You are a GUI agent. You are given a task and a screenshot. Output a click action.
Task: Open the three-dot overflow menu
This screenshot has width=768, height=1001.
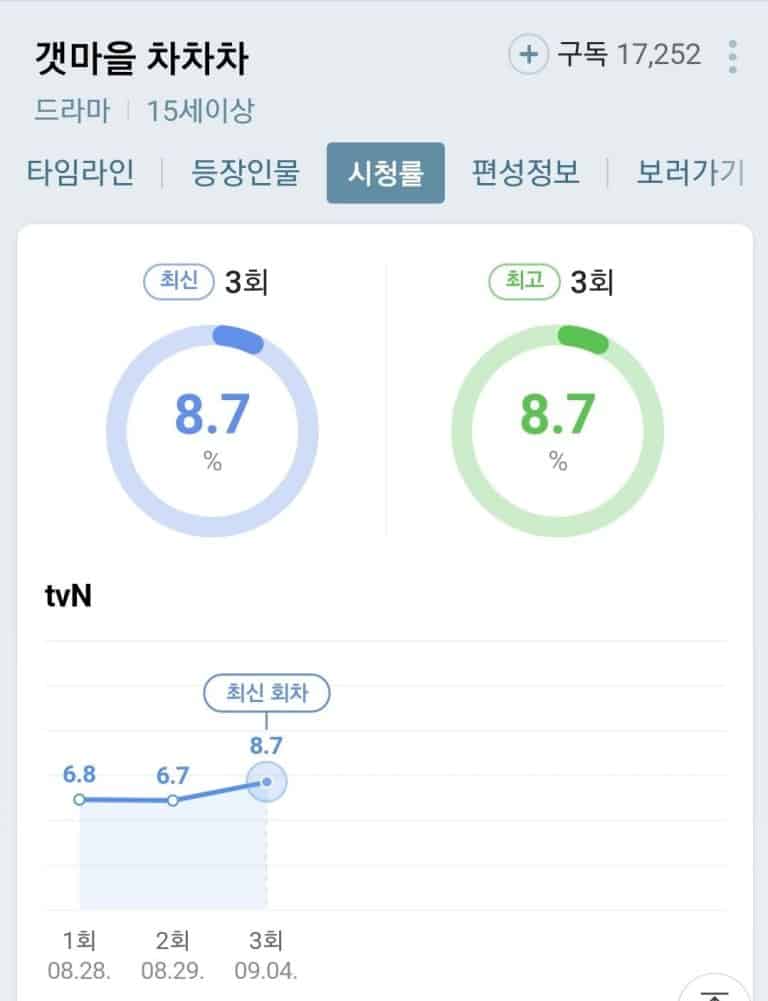(732, 56)
